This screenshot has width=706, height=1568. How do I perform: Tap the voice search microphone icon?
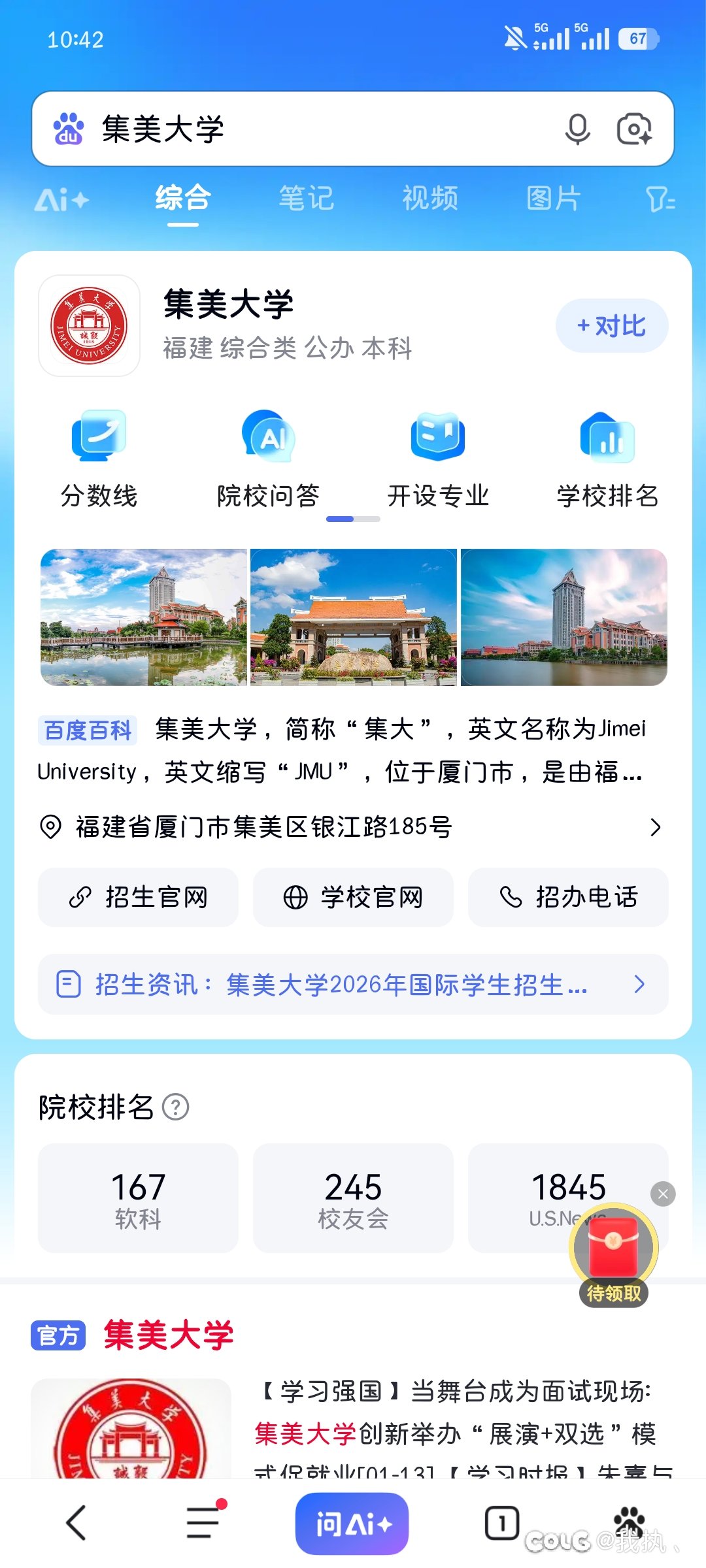[577, 129]
